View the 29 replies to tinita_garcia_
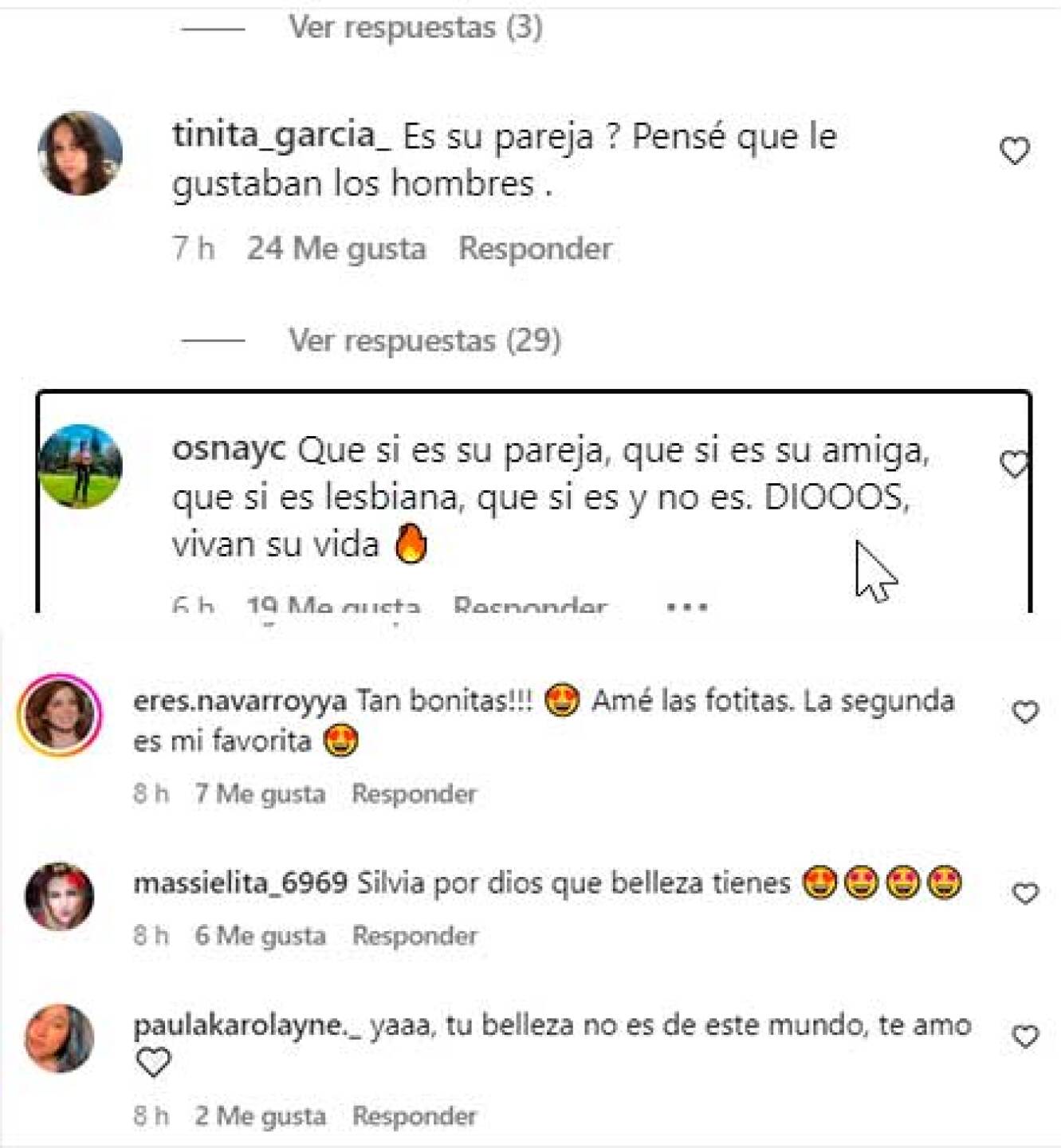Screen dimensions: 1061x1148 pyautogui.click(x=424, y=340)
